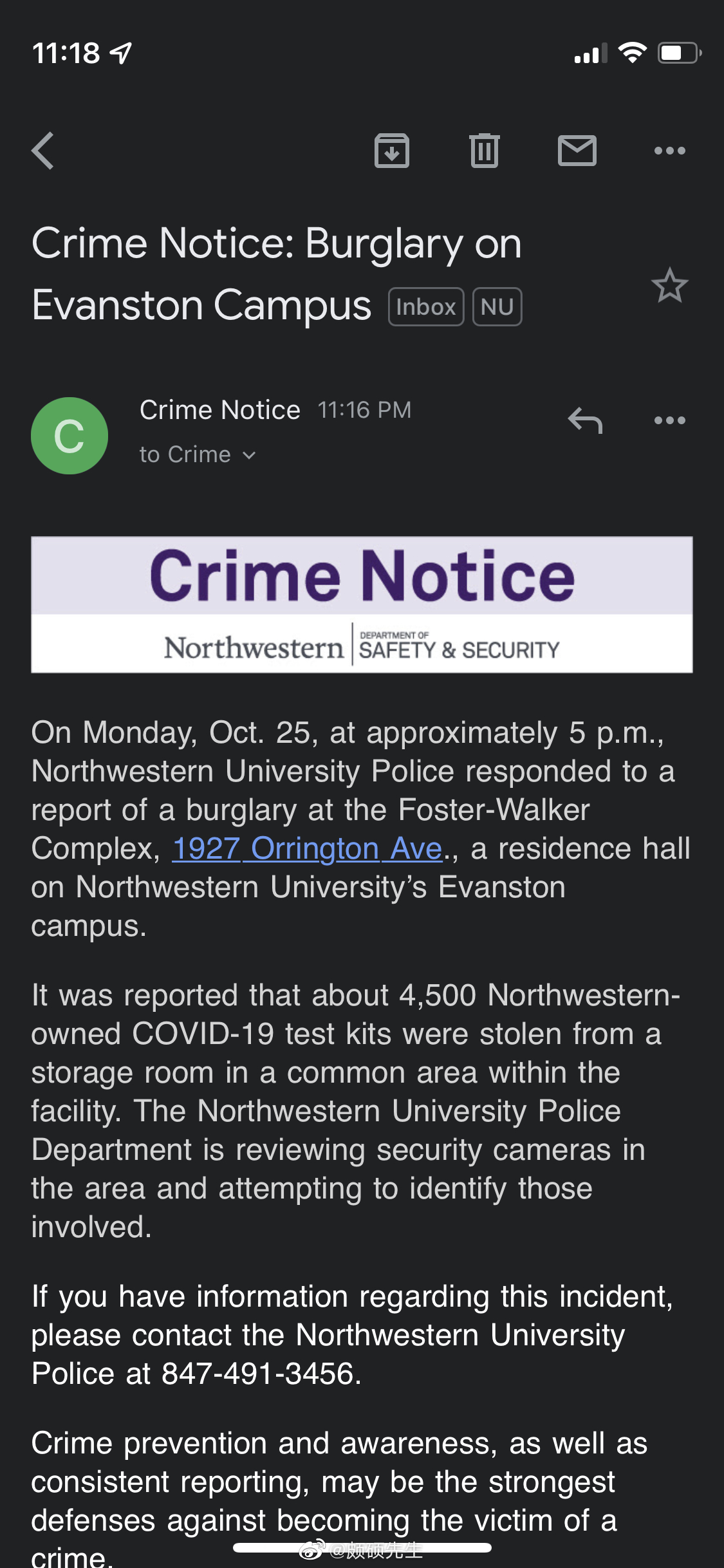This screenshot has width=724, height=1568.
Task: Reply to Crime Notice sender
Action: pyautogui.click(x=585, y=421)
